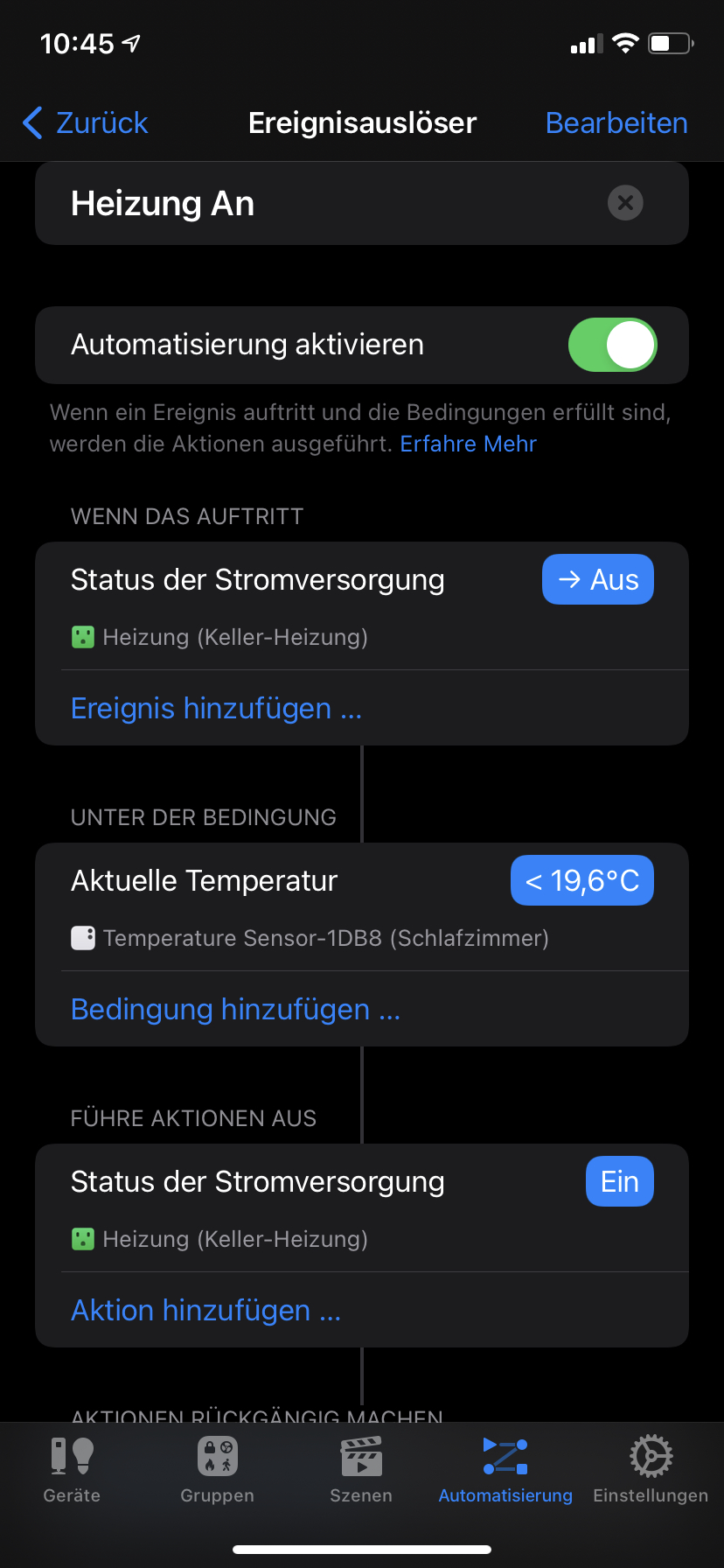Change the trigger value Aus
Screen dimensions: 724x1568
point(598,579)
